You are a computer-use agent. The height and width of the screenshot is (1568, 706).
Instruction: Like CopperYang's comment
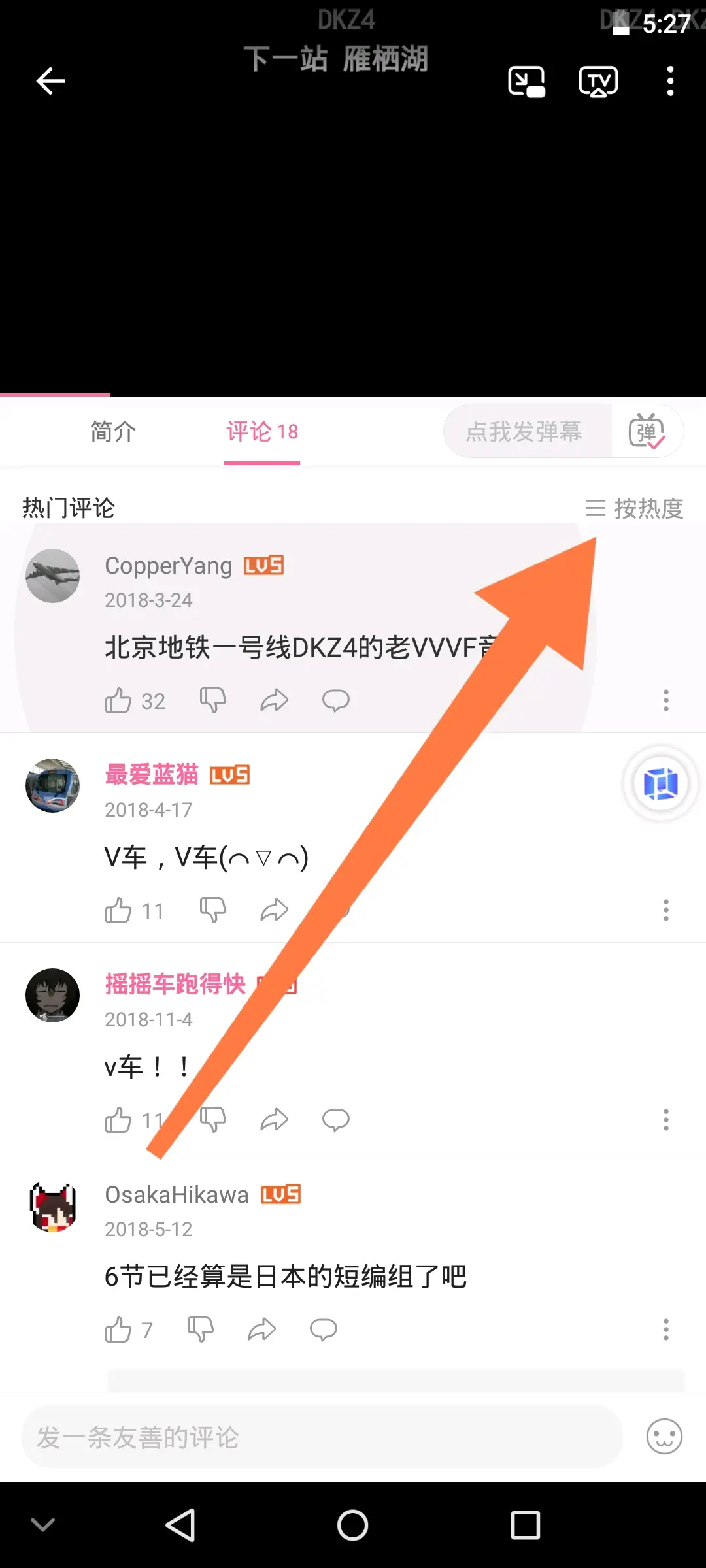pyautogui.click(x=118, y=701)
